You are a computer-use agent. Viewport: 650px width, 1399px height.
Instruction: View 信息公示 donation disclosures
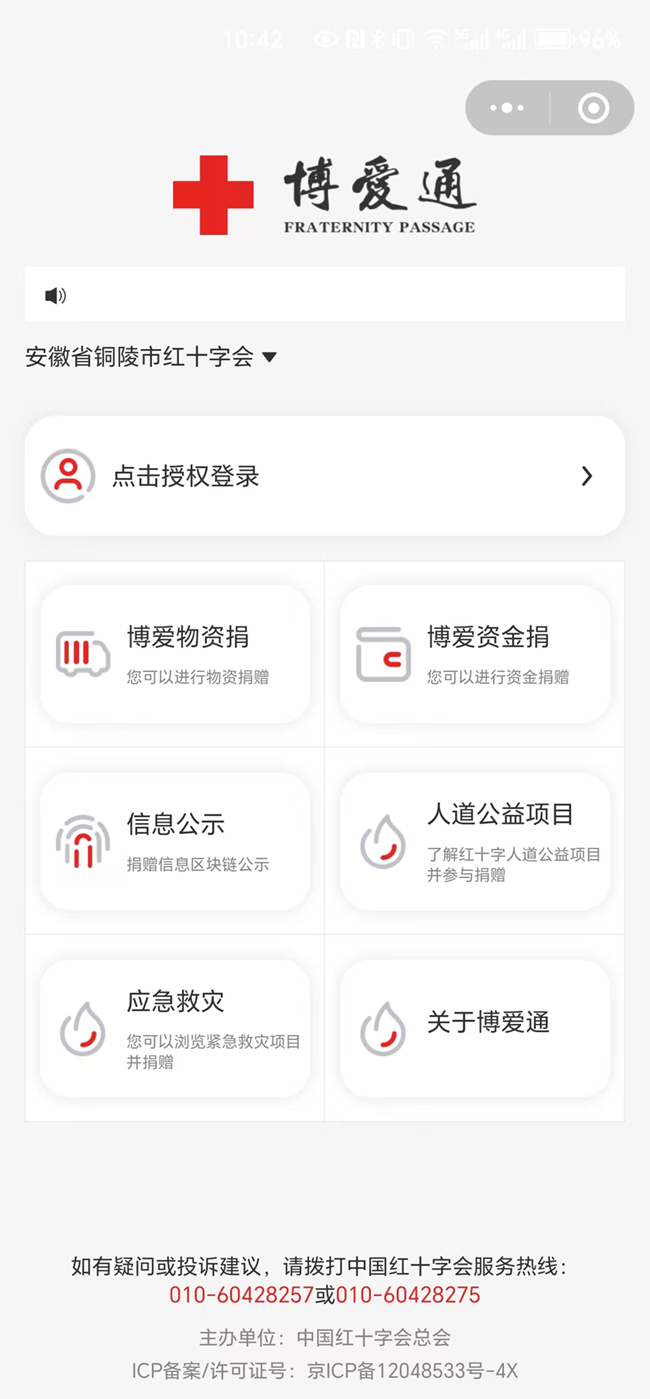tap(175, 841)
